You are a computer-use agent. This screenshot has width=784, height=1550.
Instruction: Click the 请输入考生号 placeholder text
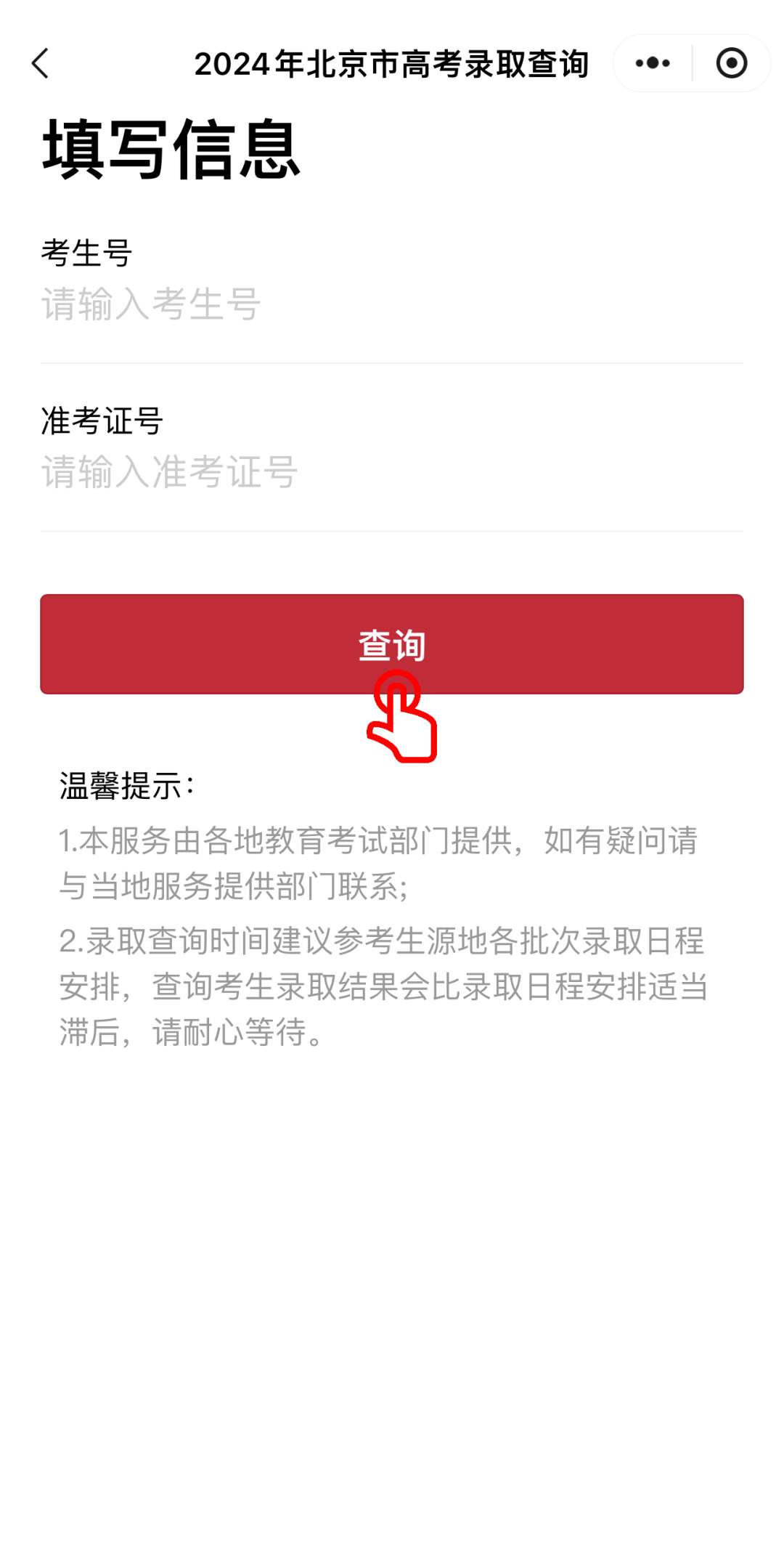(149, 305)
